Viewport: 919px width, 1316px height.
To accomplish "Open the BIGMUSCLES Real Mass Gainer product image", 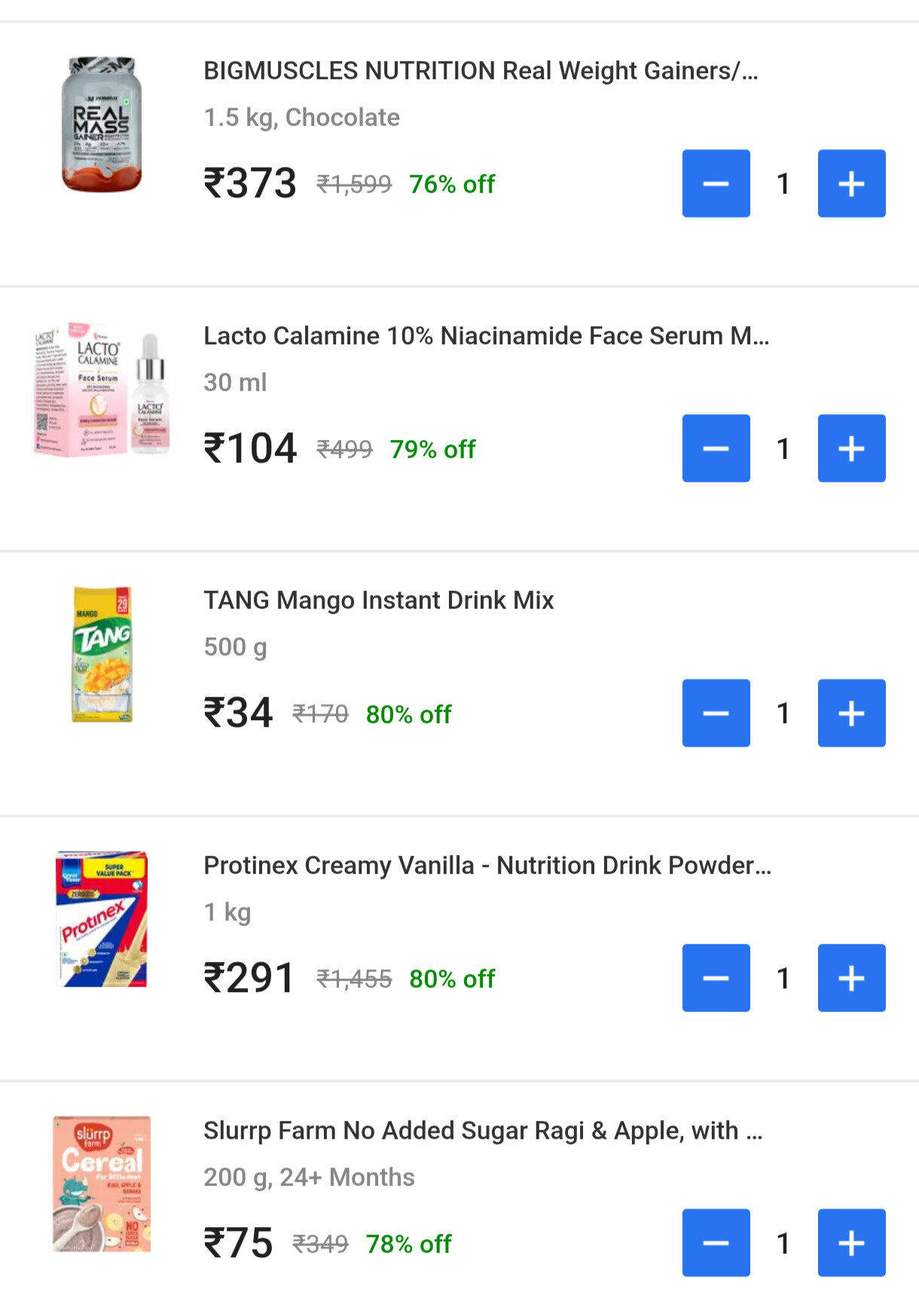I will (x=102, y=124).
